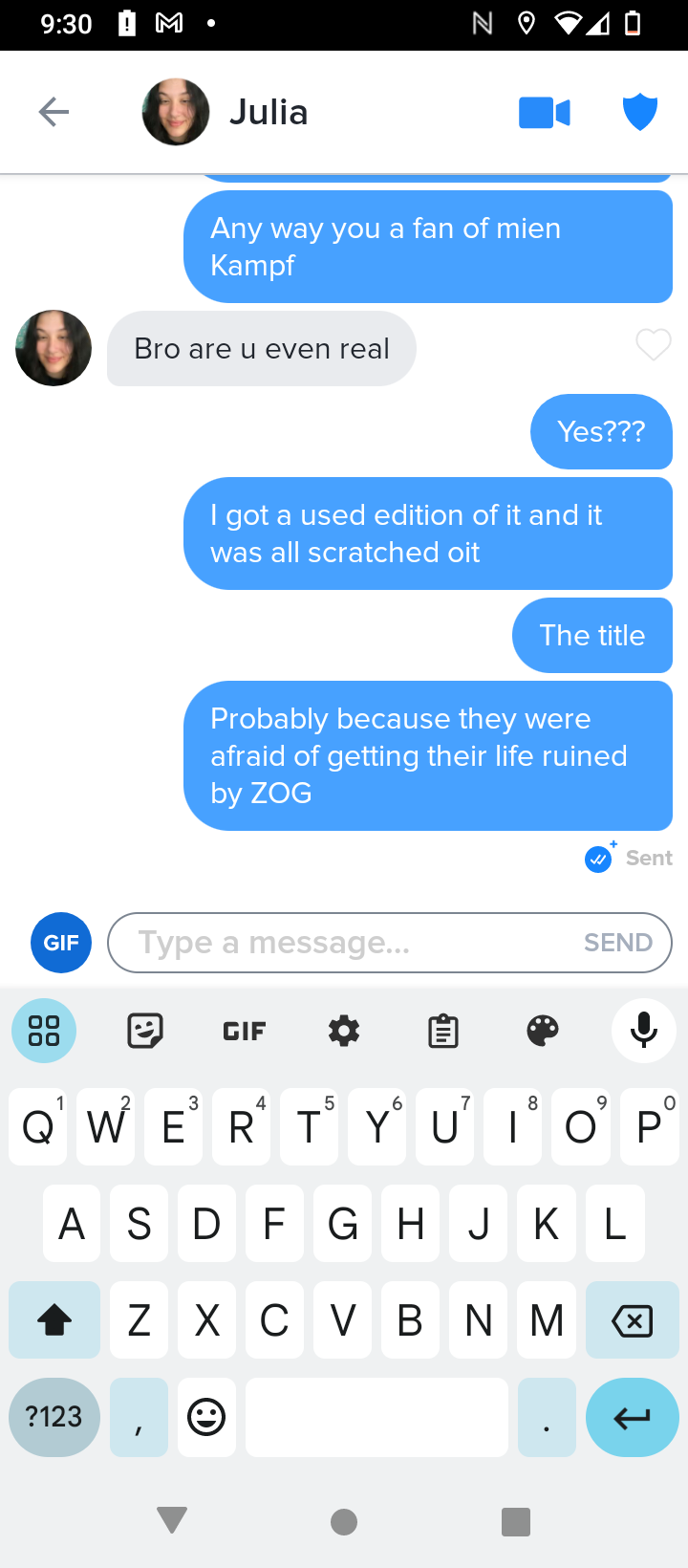
Task: Start voice typing with the microphone
Action: [644, 1031]
